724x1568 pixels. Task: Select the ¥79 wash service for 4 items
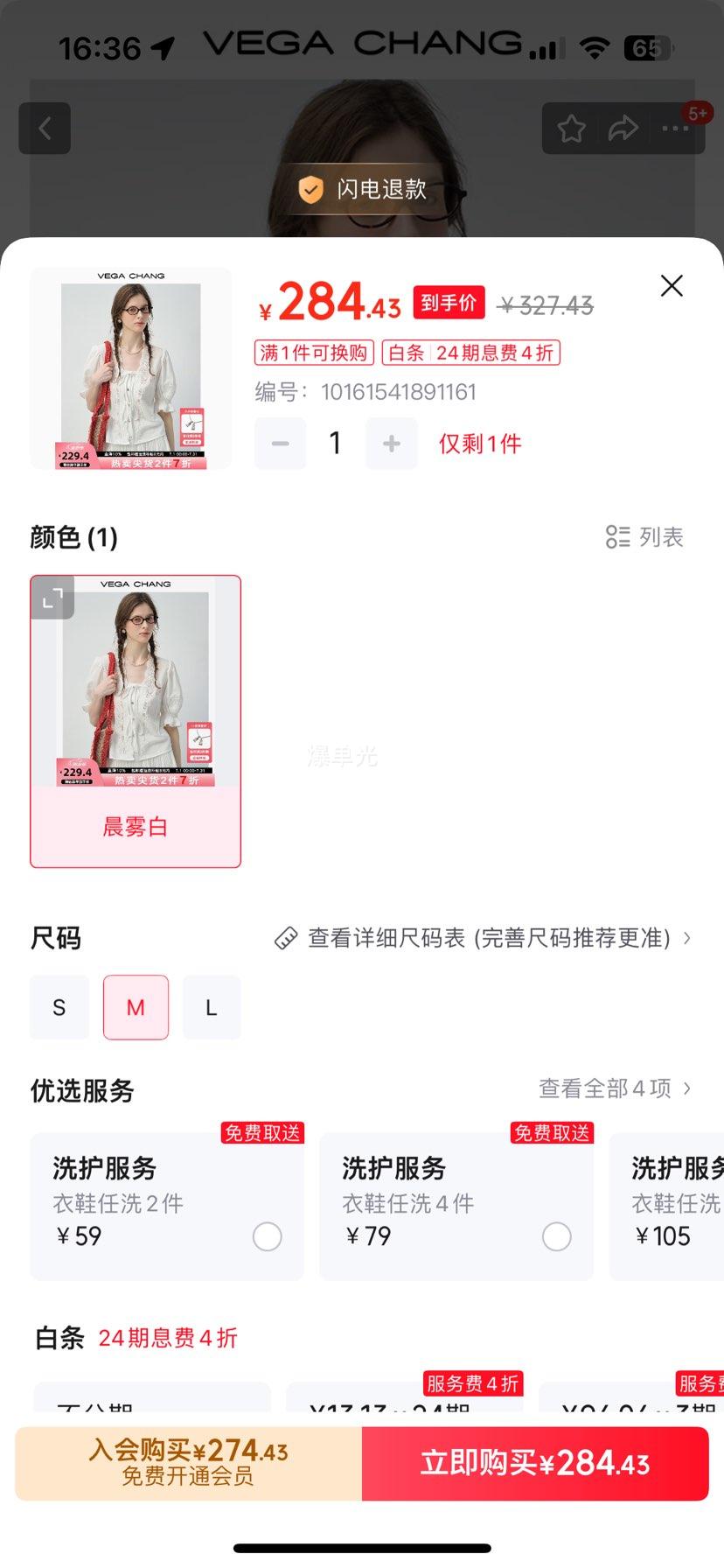tap(556, 1236)
